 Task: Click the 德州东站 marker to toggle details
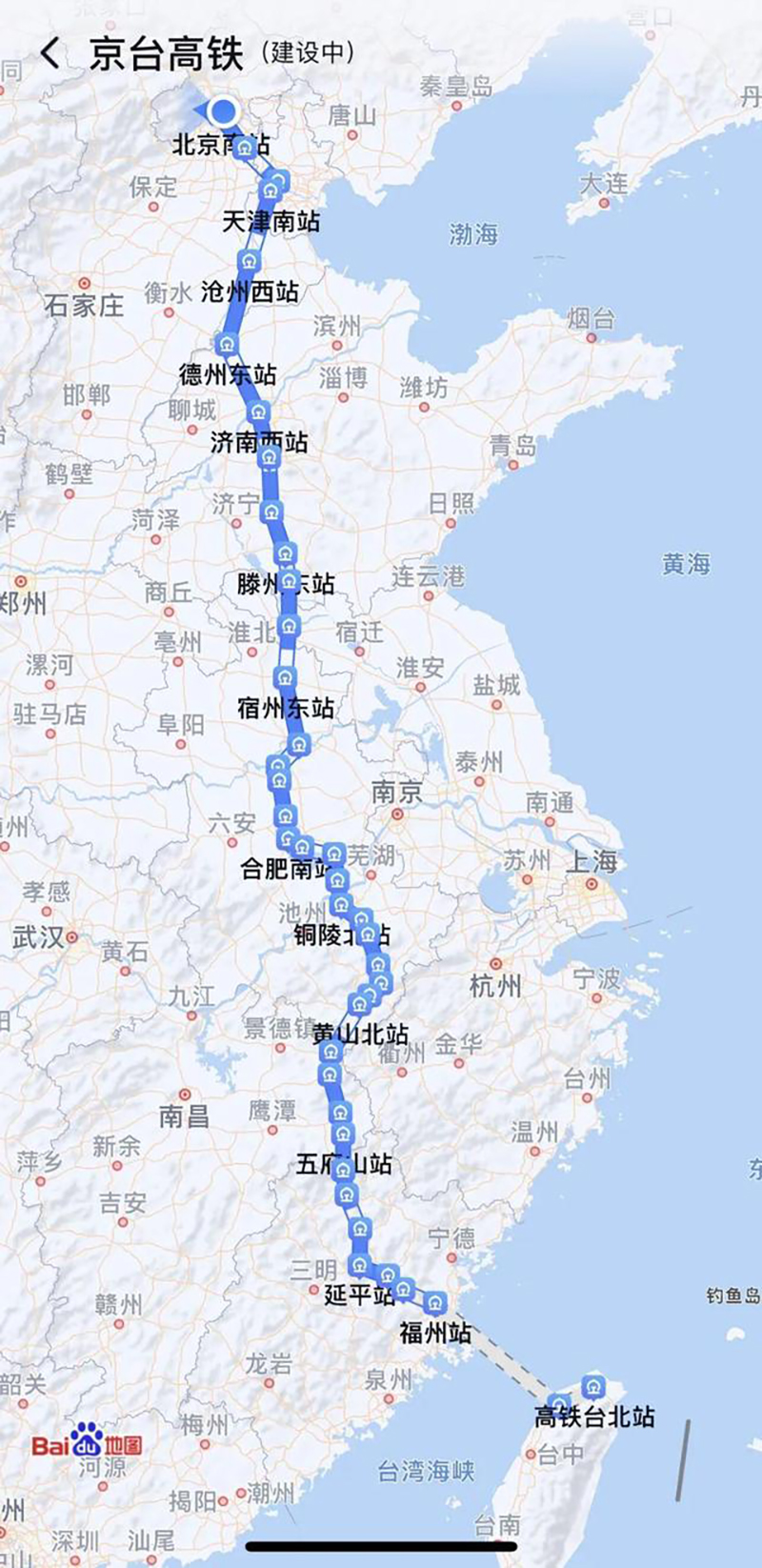(x=227, y=344)
